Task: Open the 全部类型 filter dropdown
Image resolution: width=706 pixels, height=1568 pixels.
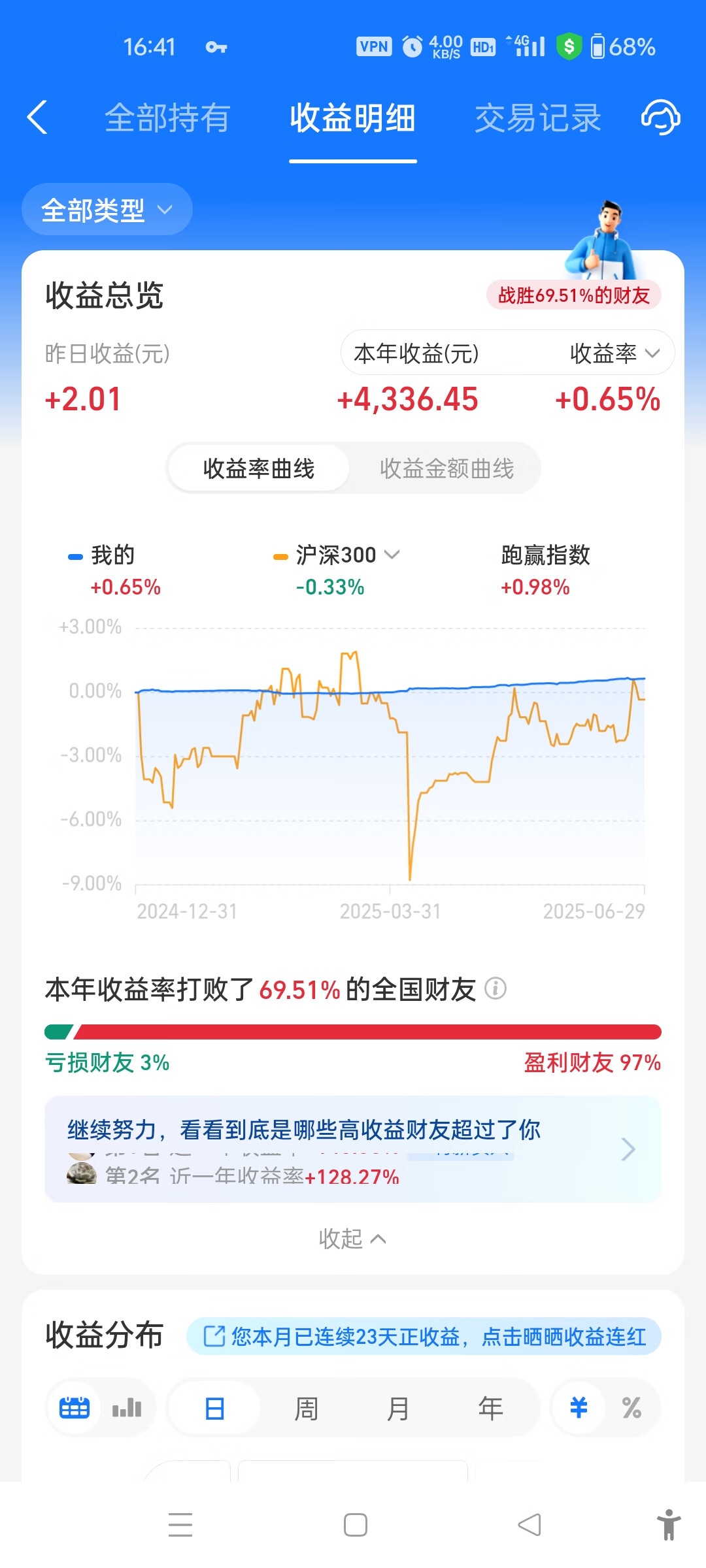Action: (107, 210)
